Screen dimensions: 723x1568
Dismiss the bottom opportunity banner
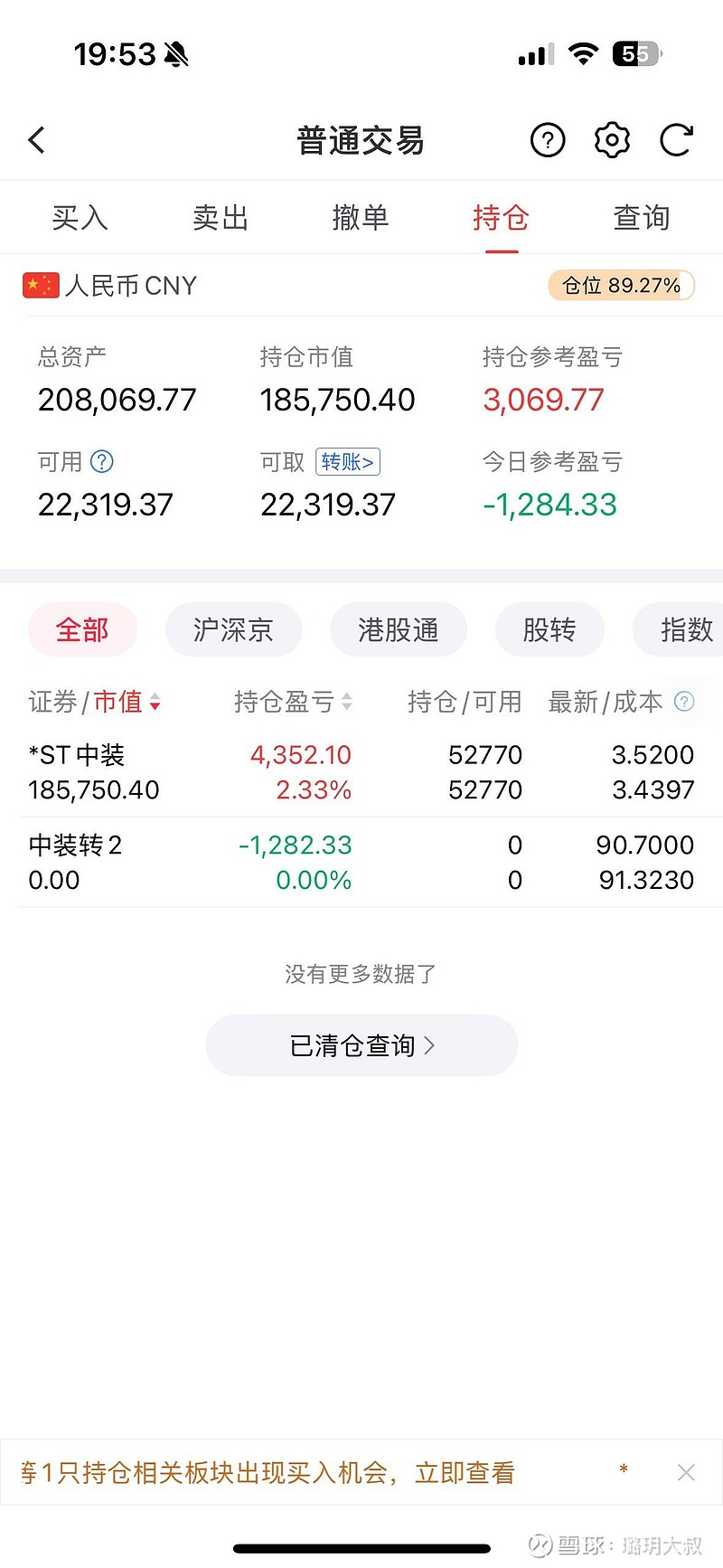(686, 1472)
